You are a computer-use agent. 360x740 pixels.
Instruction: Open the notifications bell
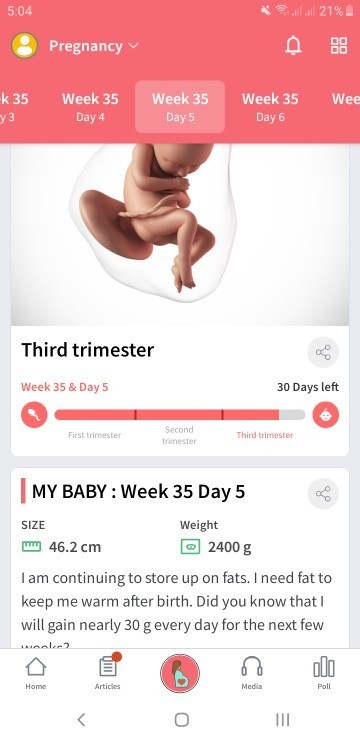pyautogui.click(x=293, y=46)
